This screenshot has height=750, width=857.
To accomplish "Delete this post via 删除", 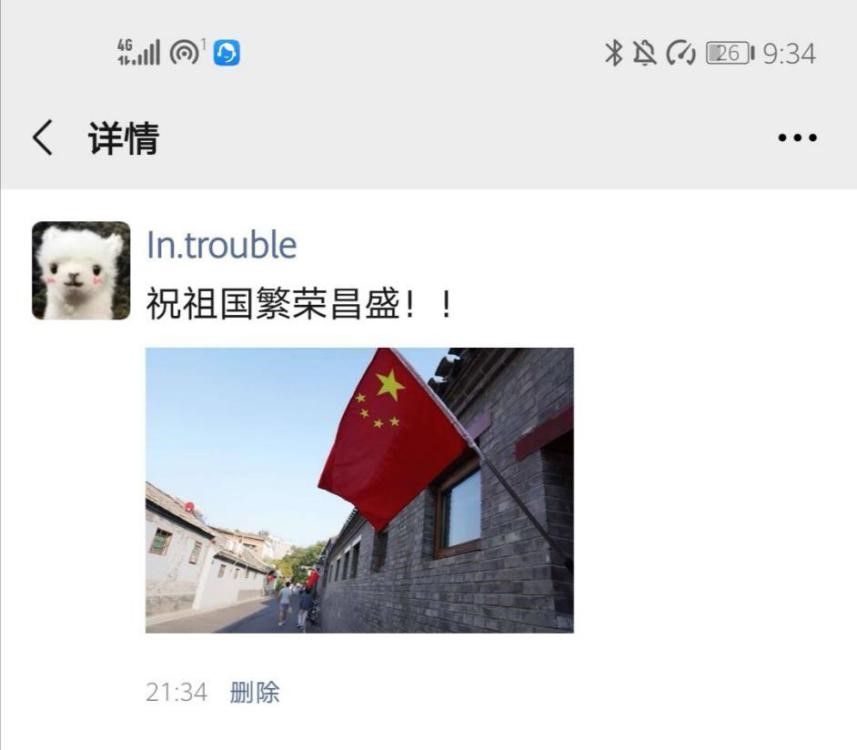I will 254,692.
